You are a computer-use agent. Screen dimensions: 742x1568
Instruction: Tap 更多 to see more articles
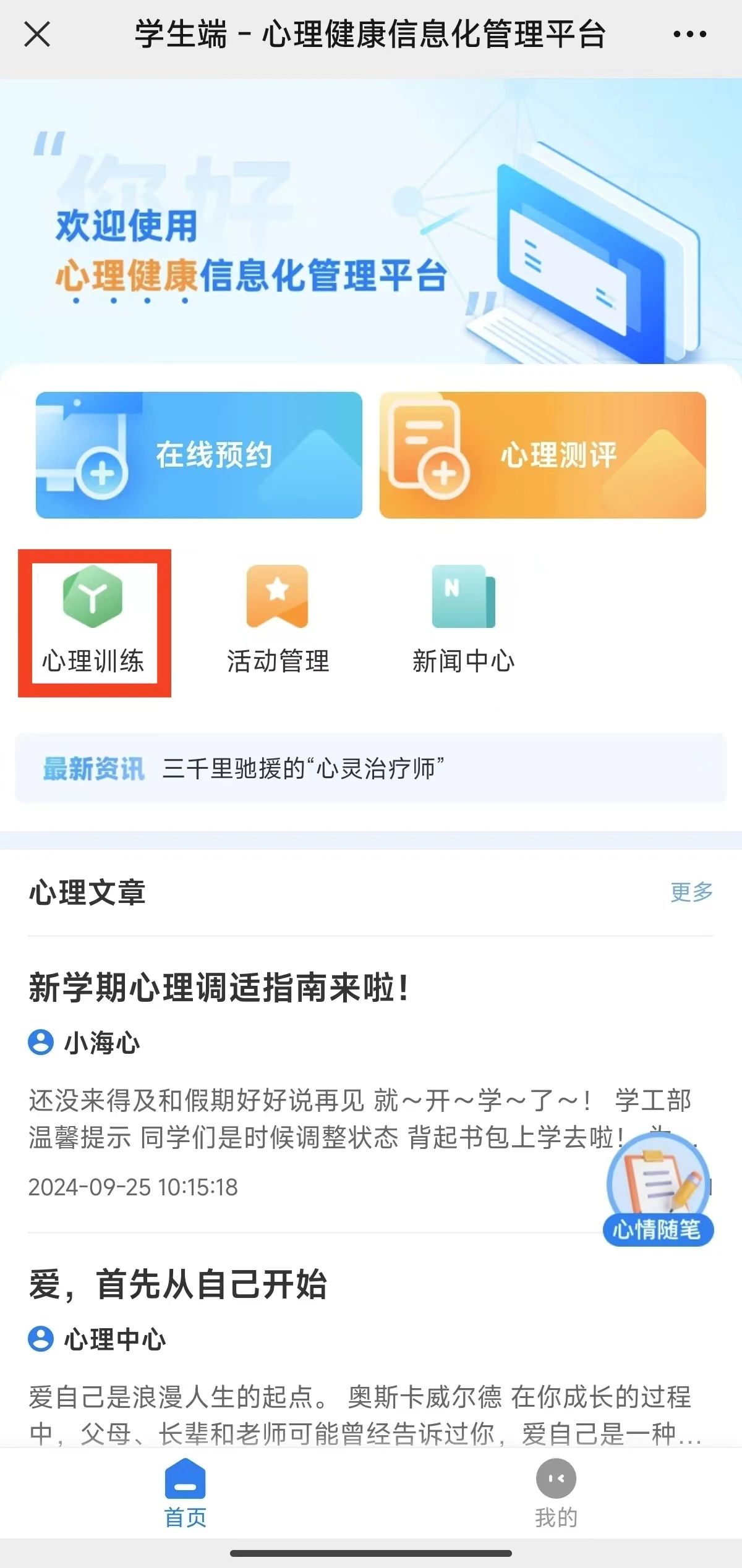click(691, 892)
